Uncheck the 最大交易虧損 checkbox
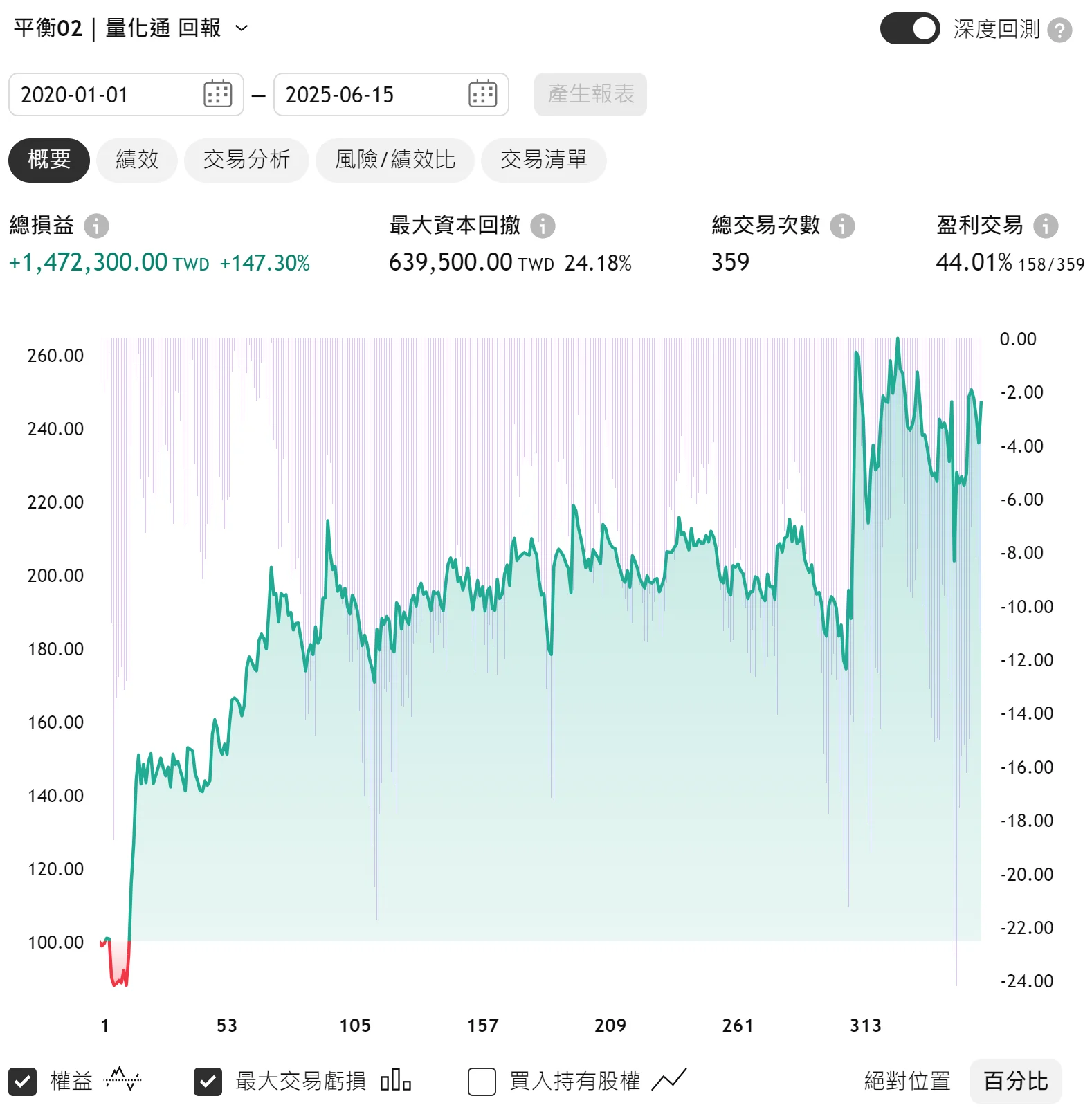This screenshot has width=1092, height=1112. pyautogui.click(x=208, y=1082)
